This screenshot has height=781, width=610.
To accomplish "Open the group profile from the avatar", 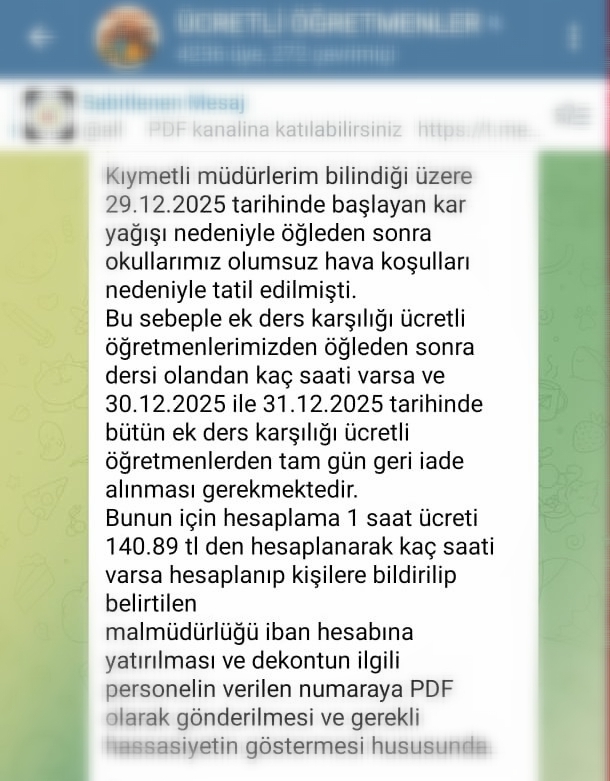I will [129, 38].
